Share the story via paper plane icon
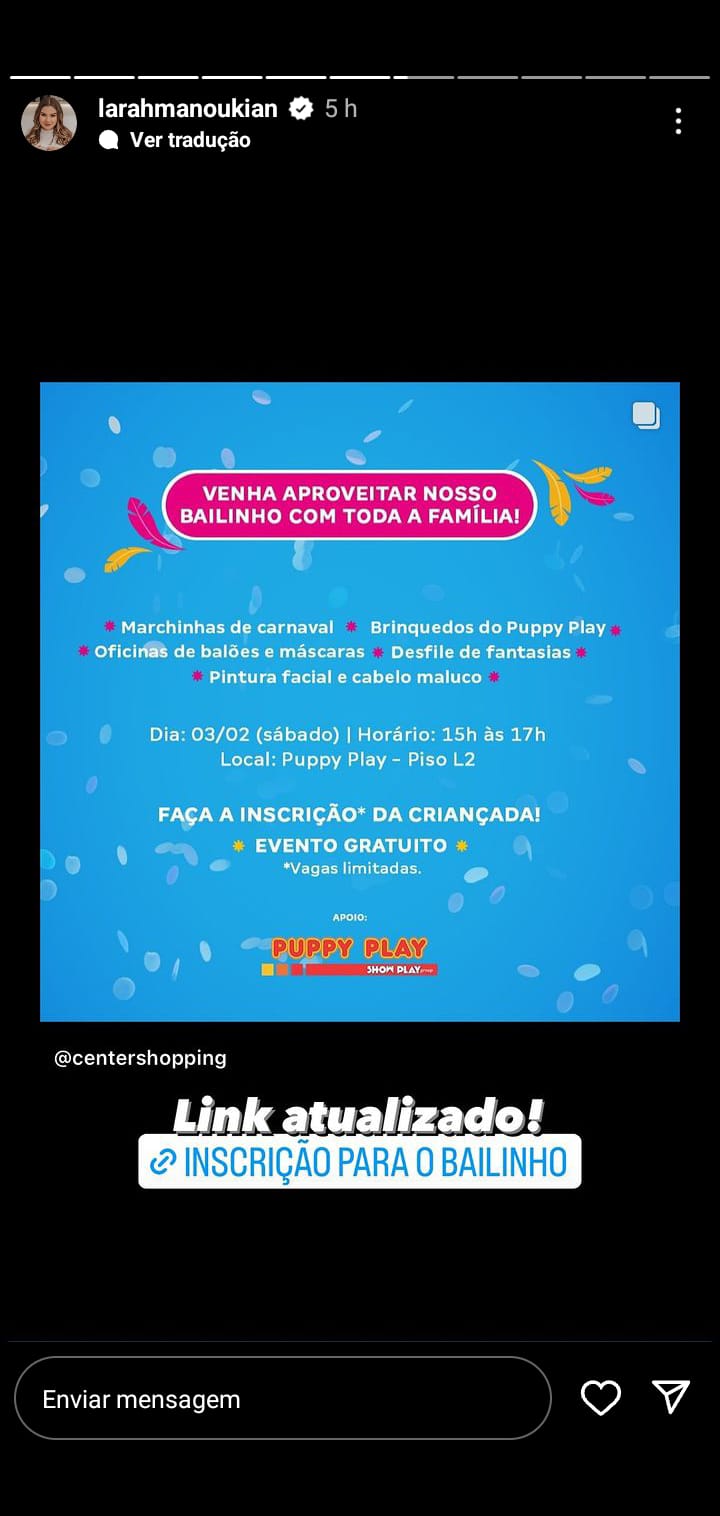This screenshot has width=720, height=1516. coord(671,1397)
